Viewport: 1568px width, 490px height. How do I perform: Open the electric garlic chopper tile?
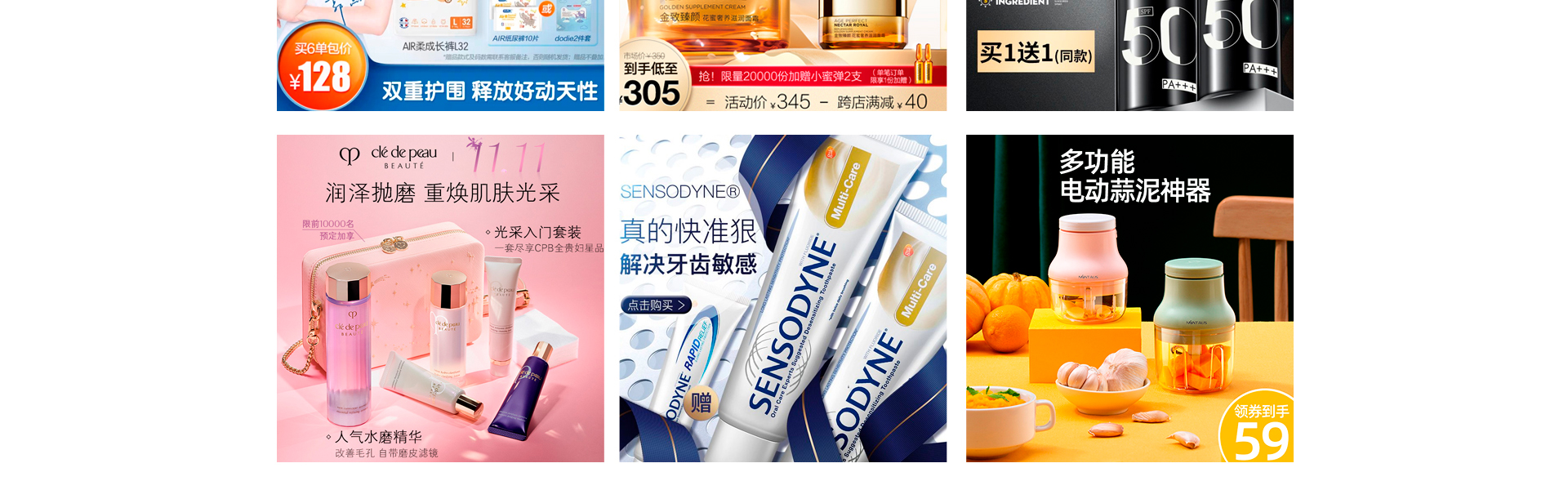pos(1129,298)
